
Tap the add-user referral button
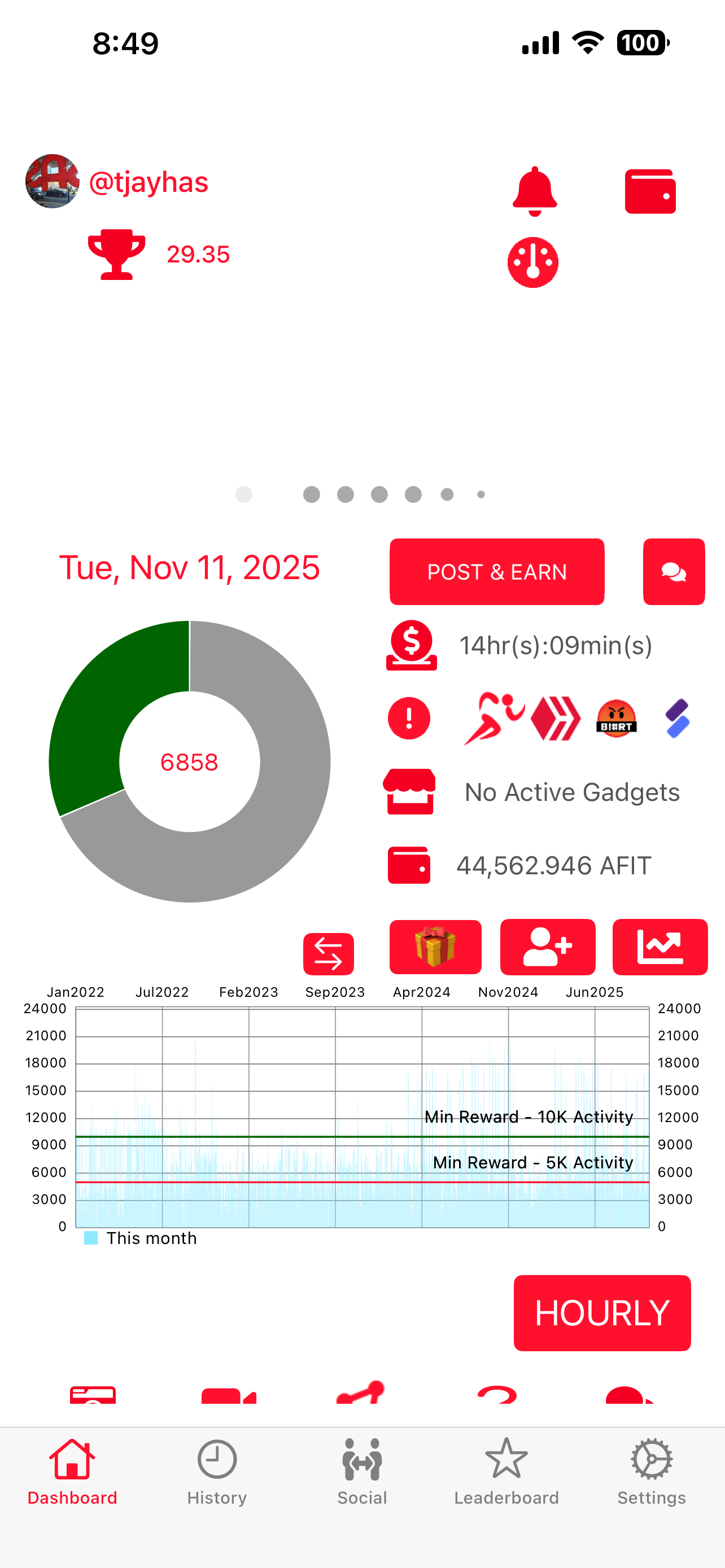tap(547, 947)
